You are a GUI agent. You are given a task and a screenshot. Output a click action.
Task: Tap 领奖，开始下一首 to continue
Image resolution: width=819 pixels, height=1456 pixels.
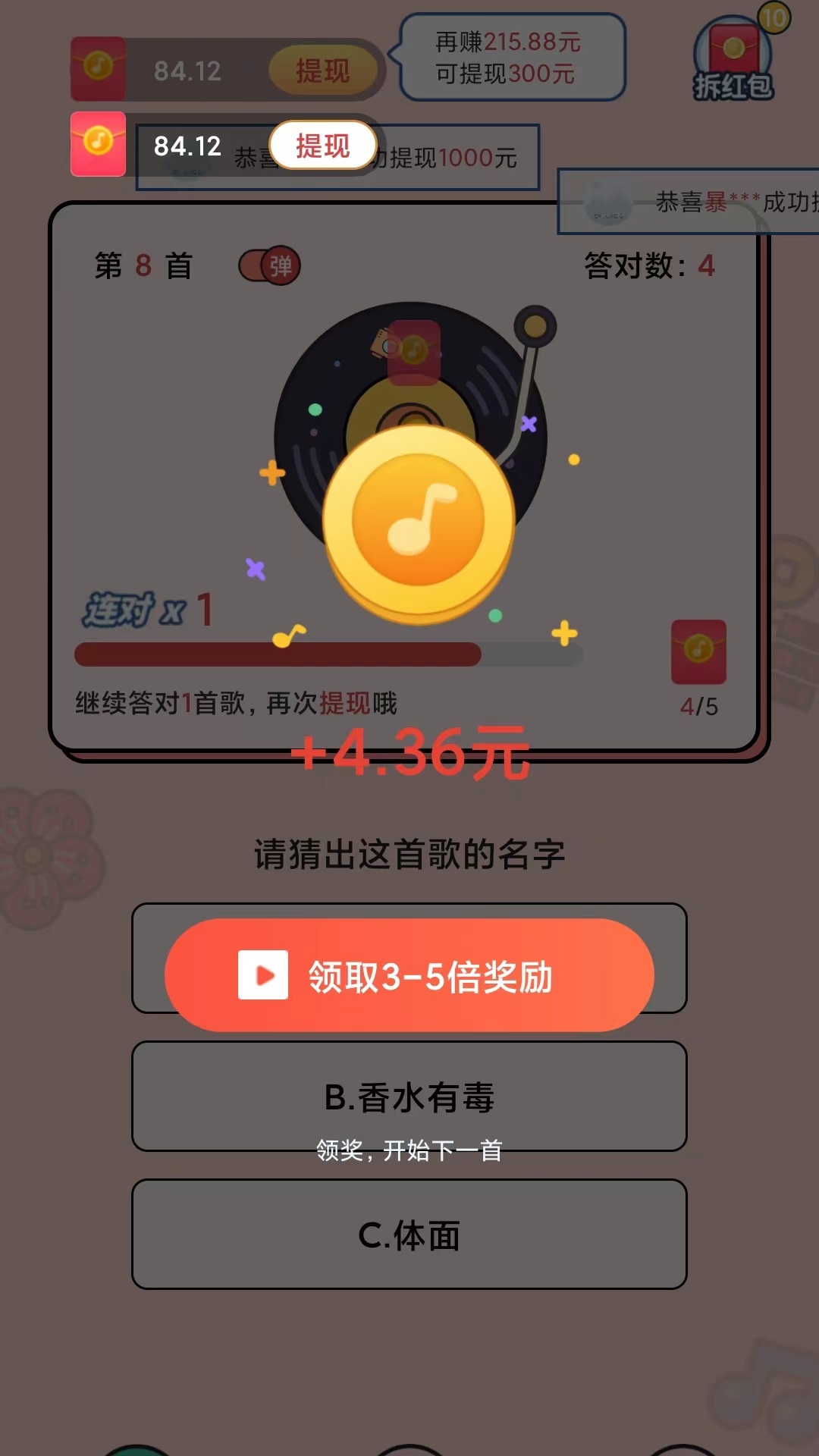(x=409, y=1151)
